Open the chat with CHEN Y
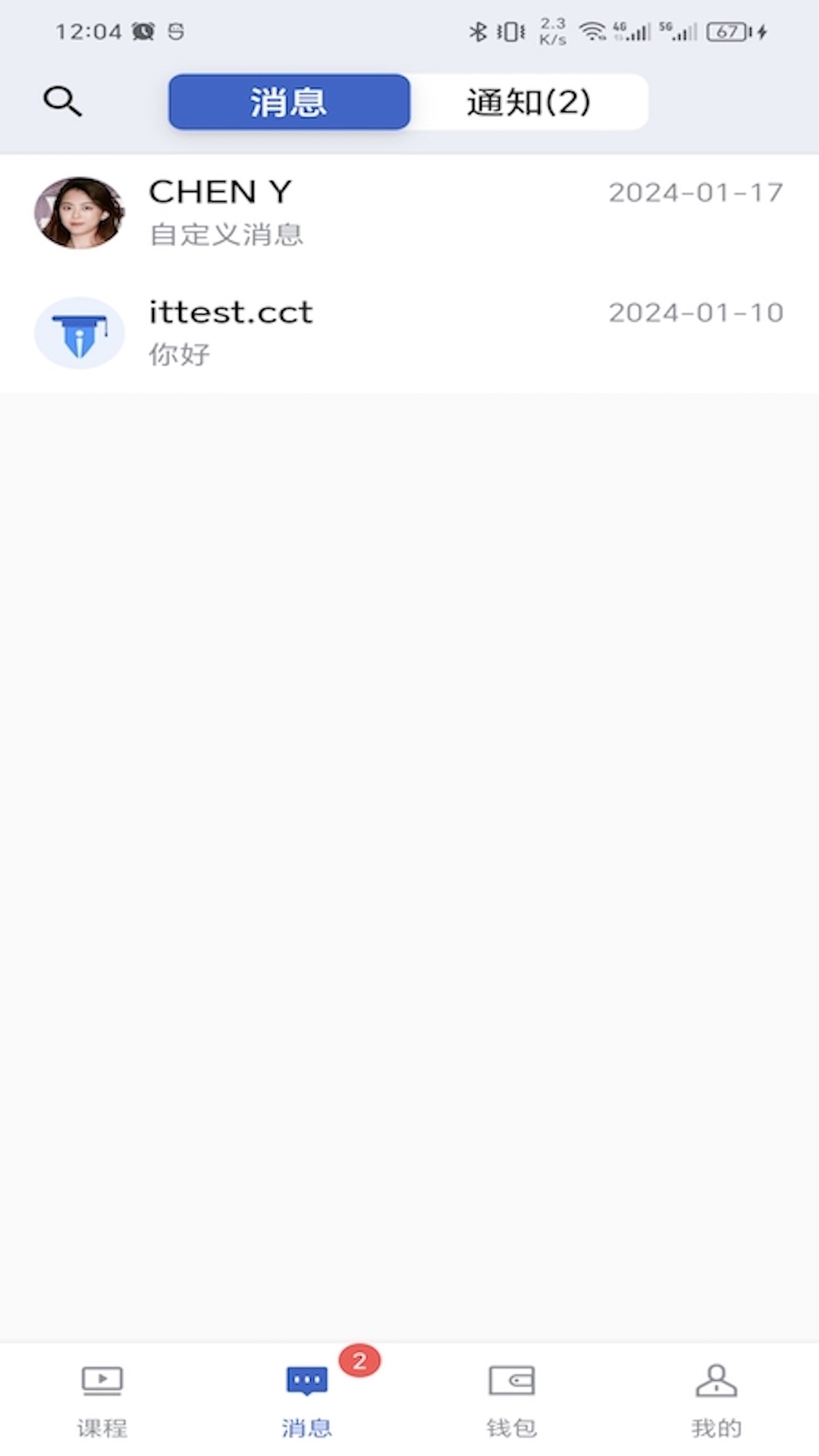819x1456 pixels. click(x=409, y=213)
